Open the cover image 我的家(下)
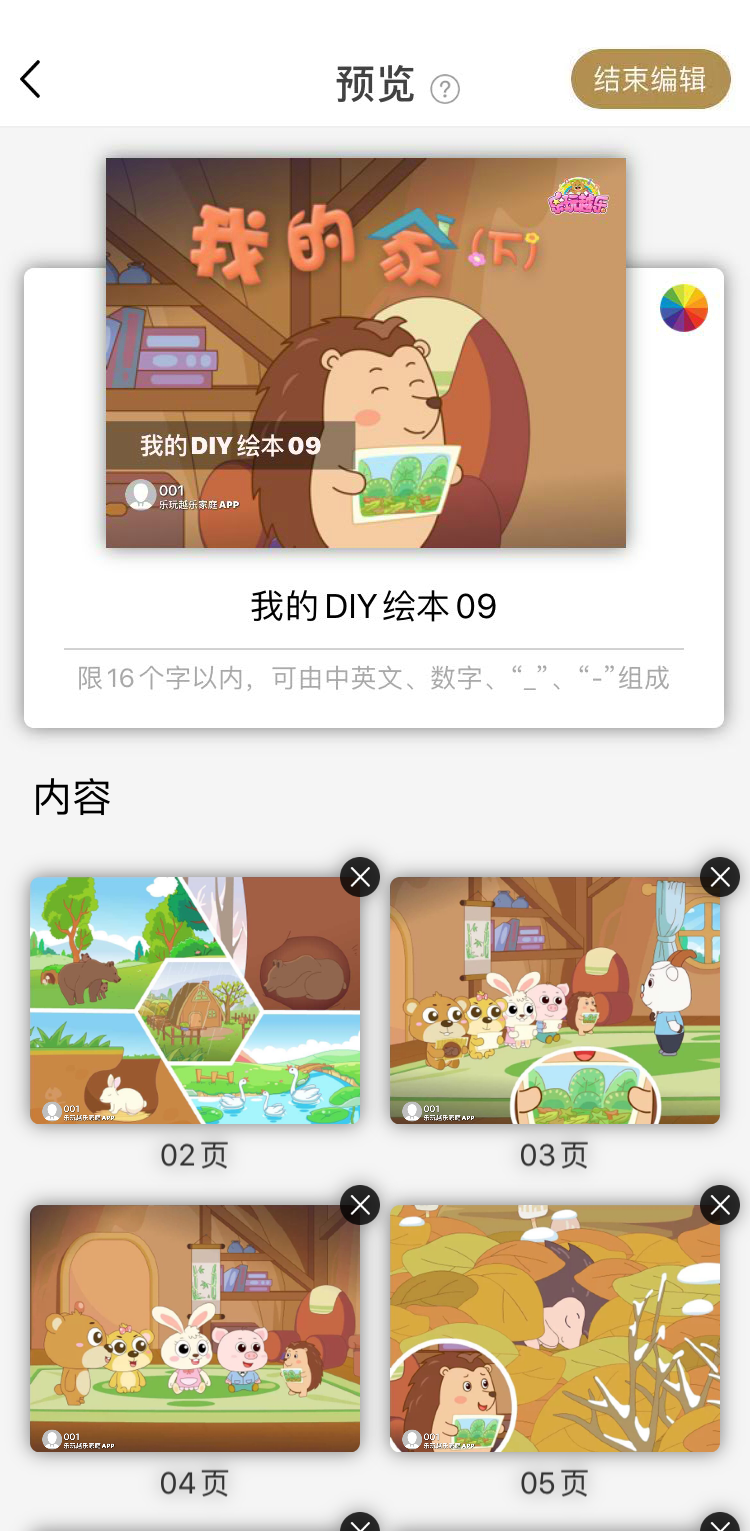This screenshot has height=1531, width=750. [x=366, y=352]
